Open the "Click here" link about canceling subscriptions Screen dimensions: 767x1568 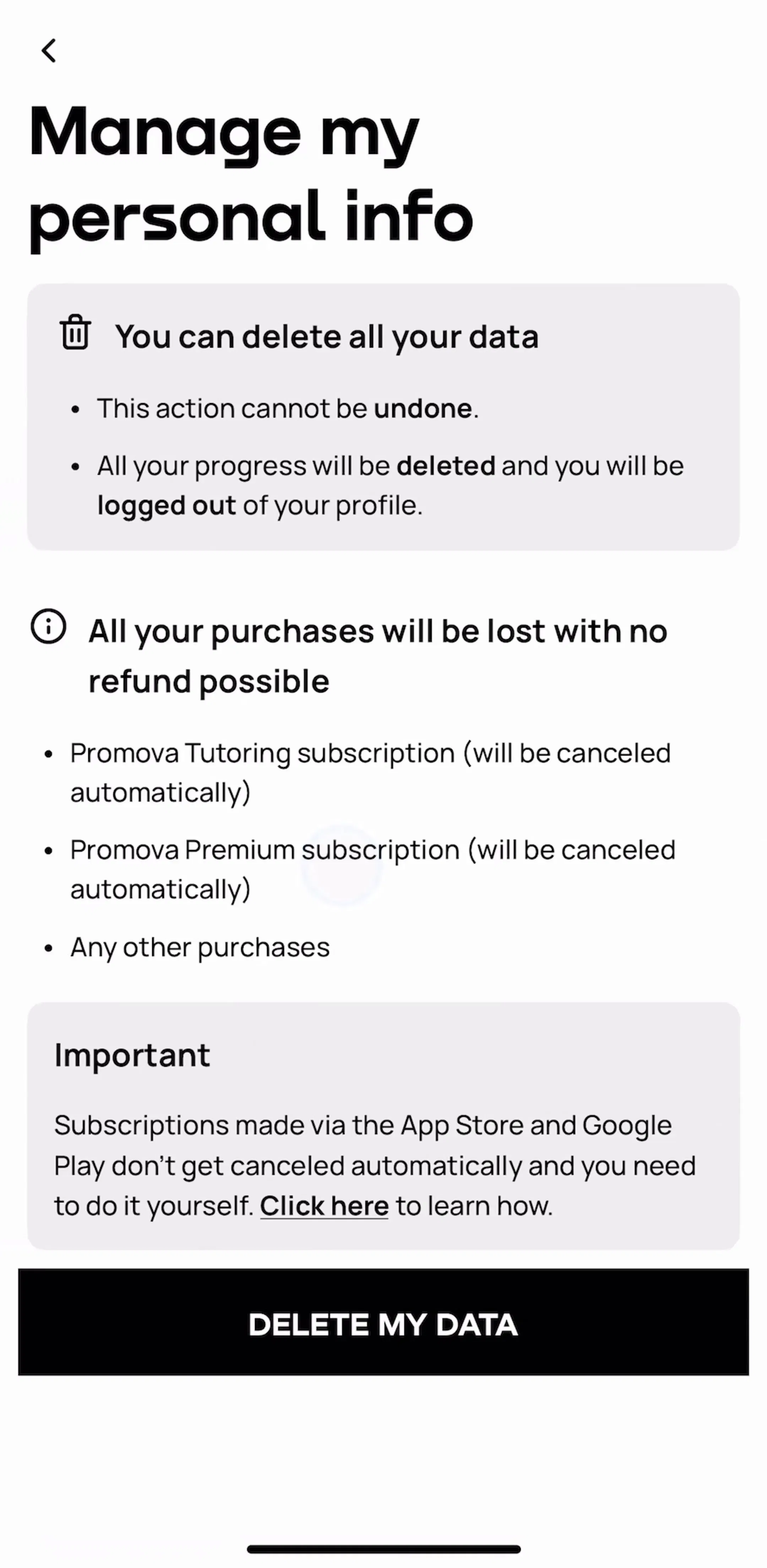pyautogui.click(x=324, y=1206)
